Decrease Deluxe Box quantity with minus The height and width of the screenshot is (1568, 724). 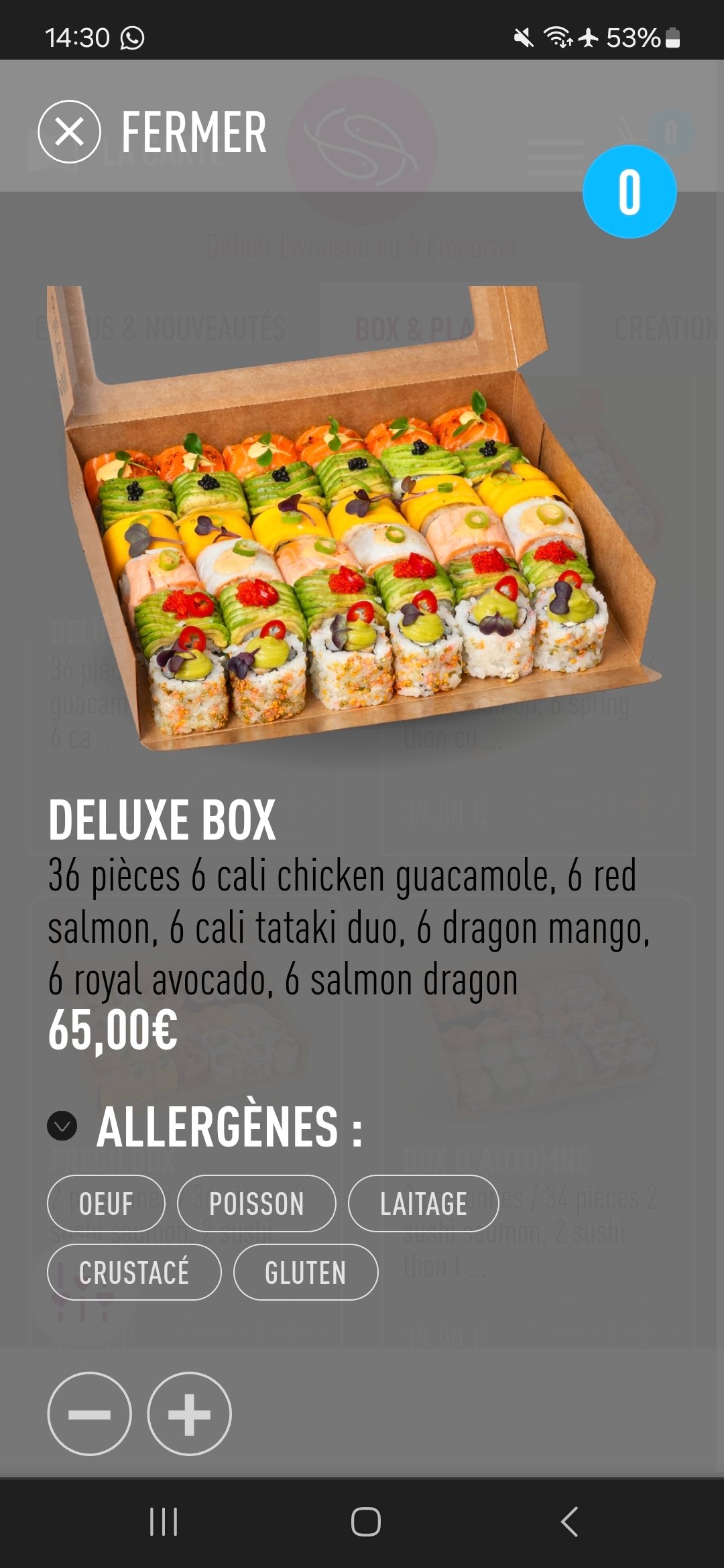coord(89,1414)
